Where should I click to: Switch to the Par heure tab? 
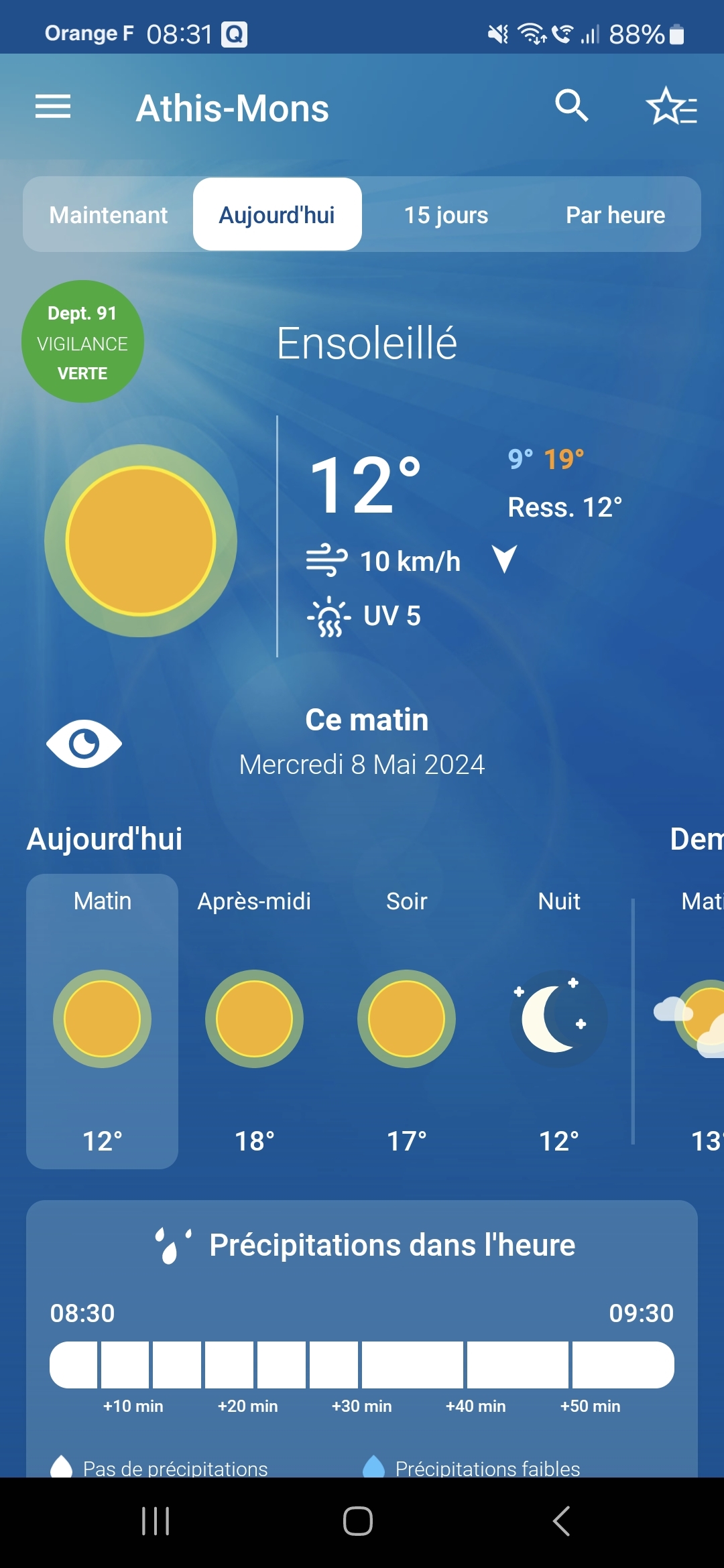[x=615, y=215]
